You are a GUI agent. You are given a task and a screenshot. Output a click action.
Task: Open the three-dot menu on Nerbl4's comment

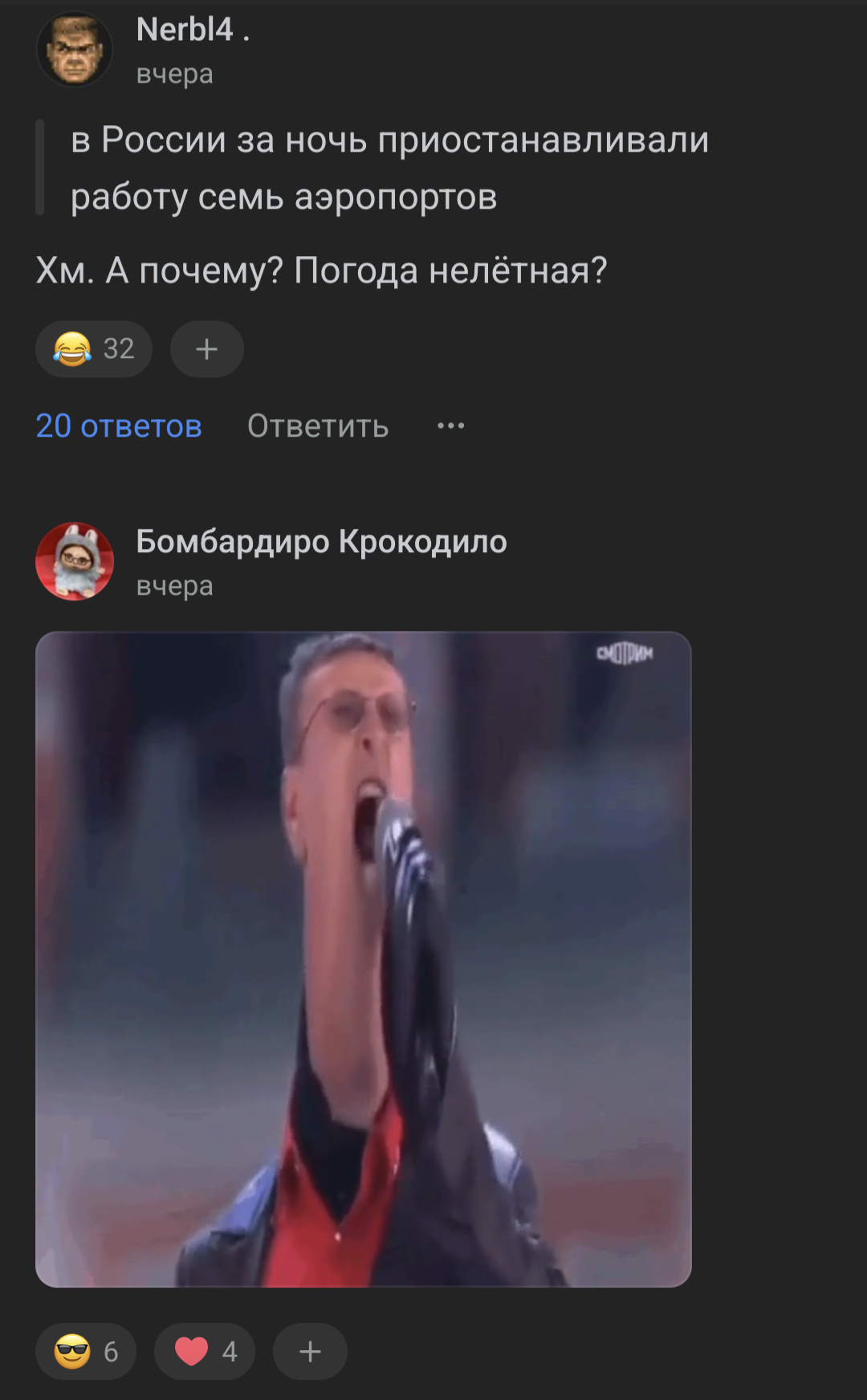[x=450, y=426]
